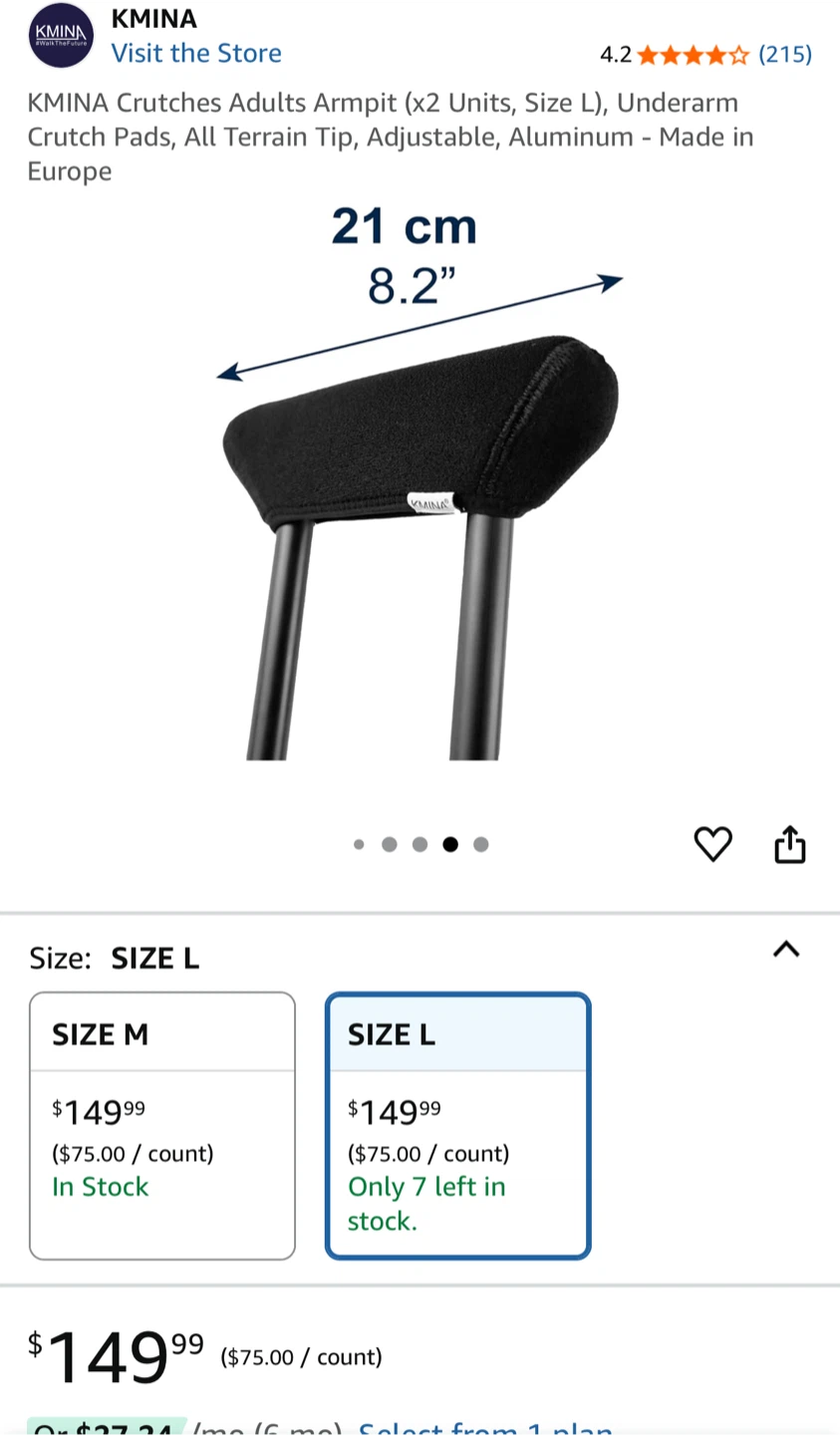Visit the KMINA store

[195, 53]
